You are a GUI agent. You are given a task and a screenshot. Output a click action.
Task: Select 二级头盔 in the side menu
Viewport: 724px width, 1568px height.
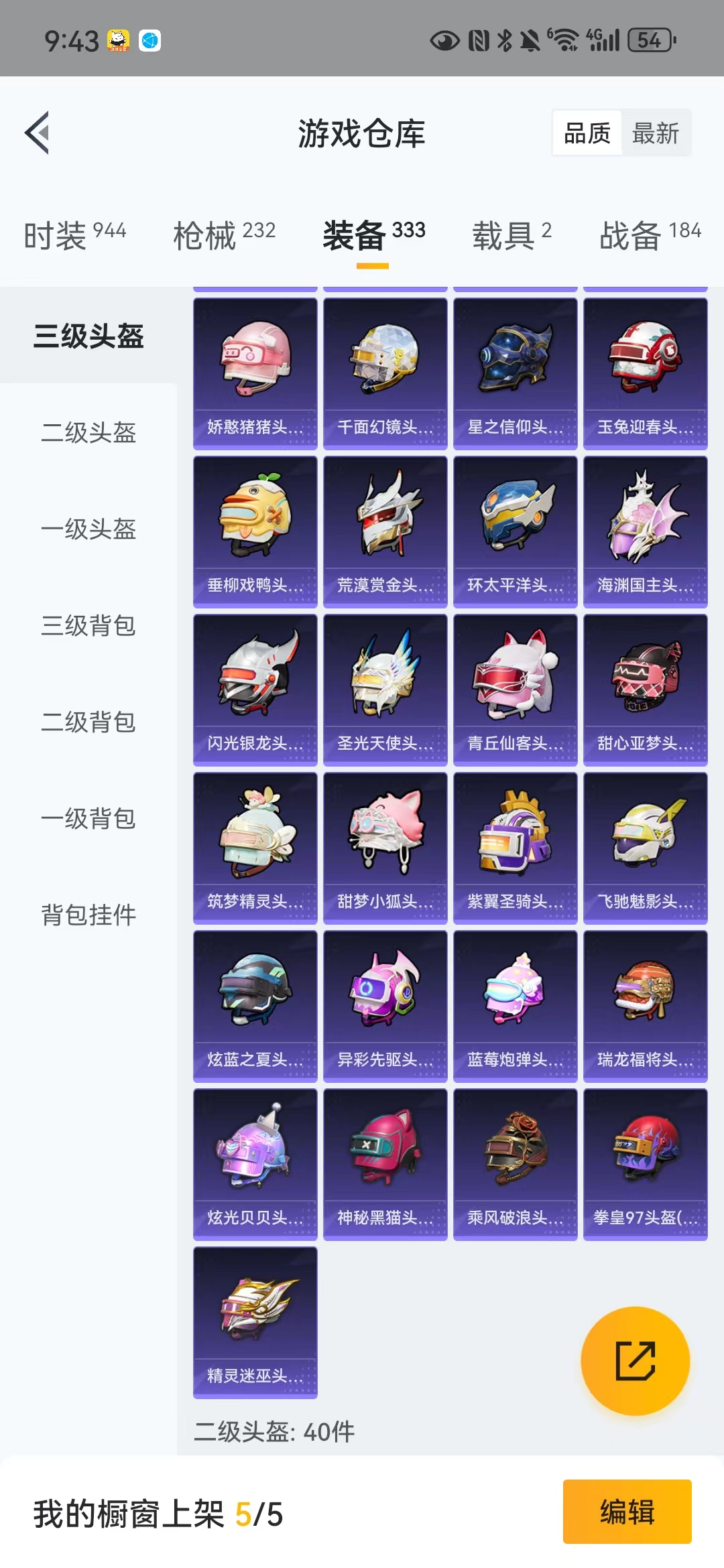(88, 432)
